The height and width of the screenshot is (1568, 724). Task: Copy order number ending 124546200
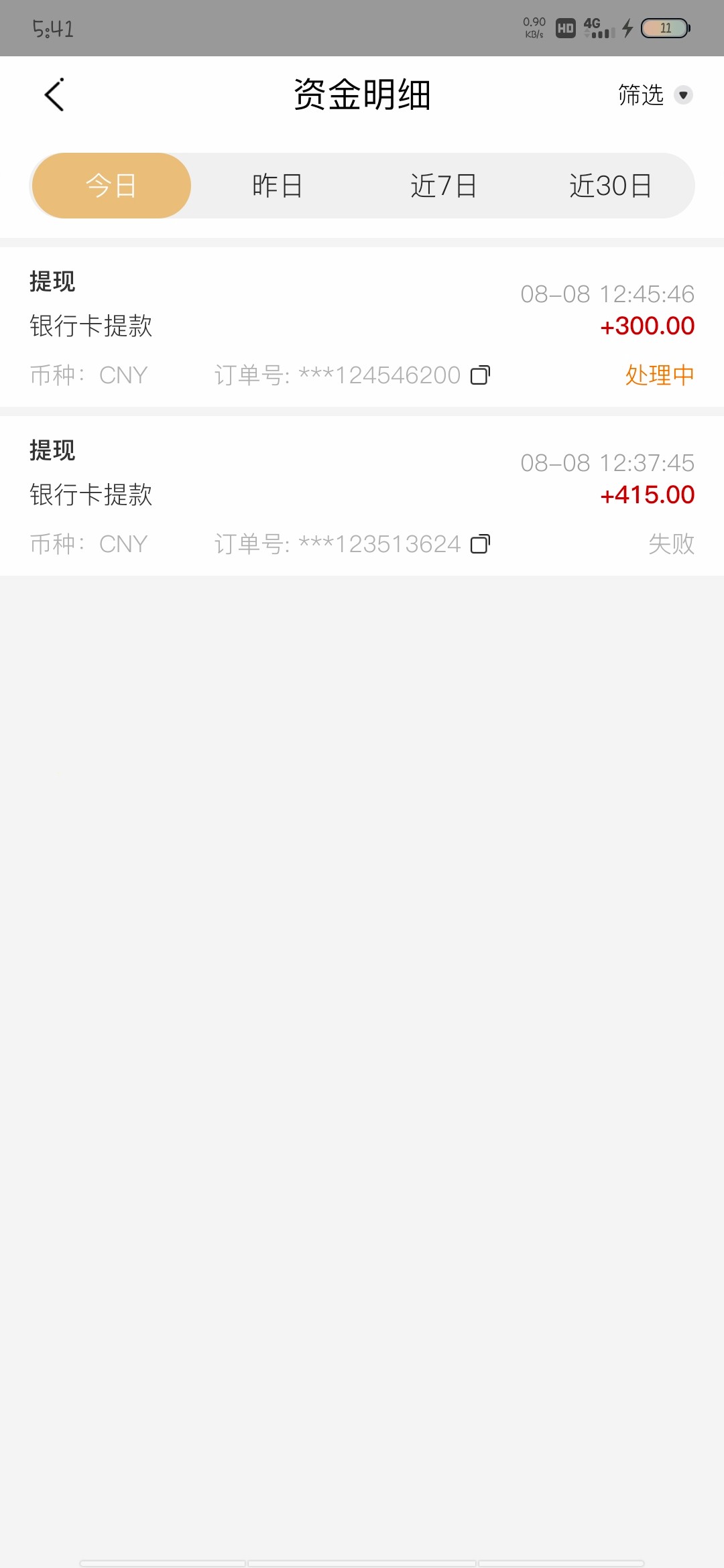coord(480,375)
